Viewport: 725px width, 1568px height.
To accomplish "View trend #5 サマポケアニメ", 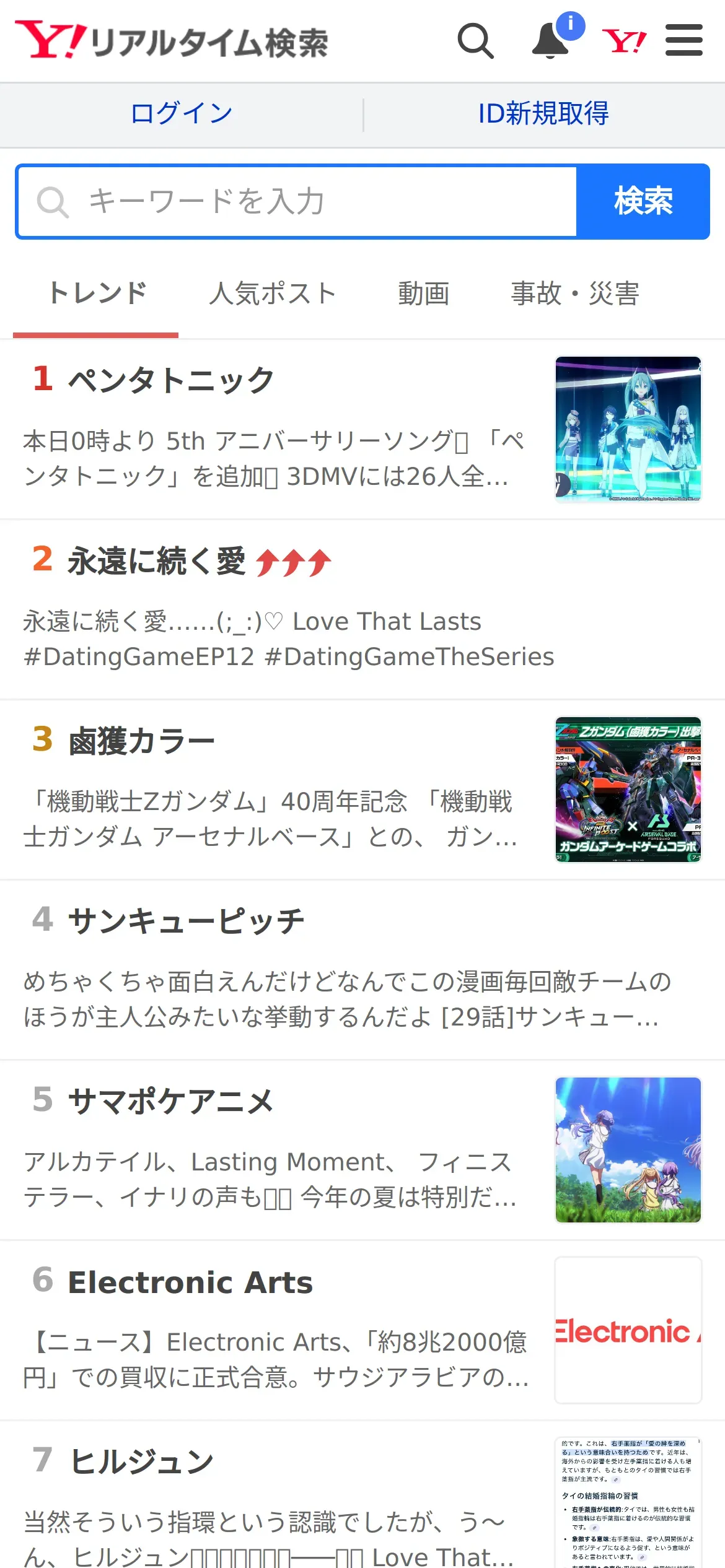I will pos(170,1102).
